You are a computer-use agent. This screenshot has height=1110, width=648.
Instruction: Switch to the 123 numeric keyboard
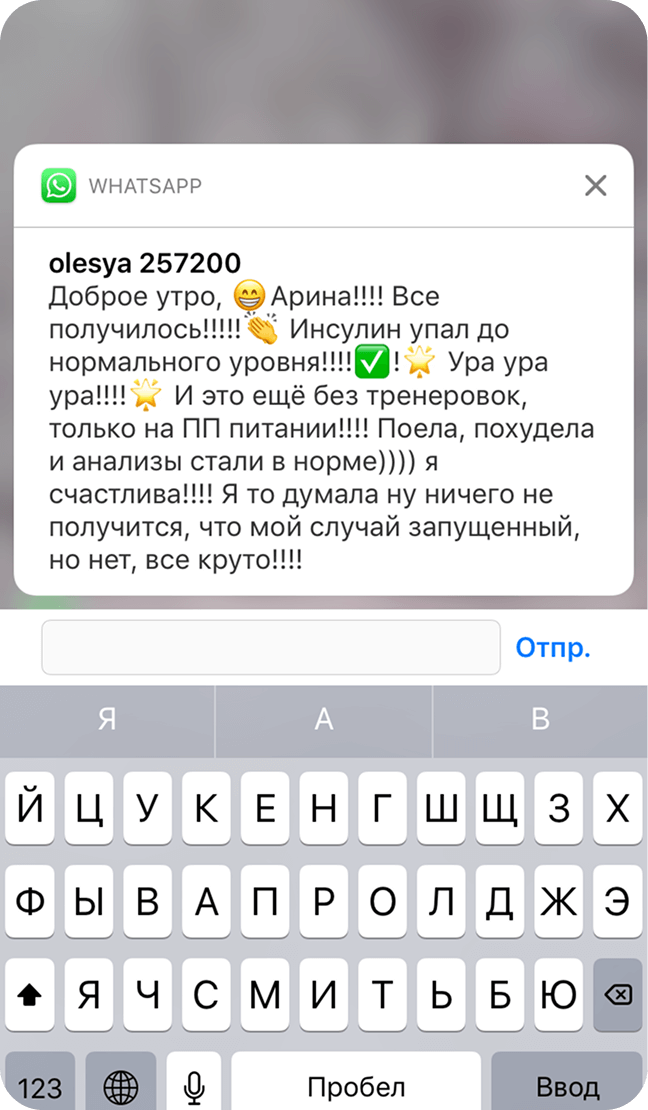pyautogui.click(x=40, y=1086)
